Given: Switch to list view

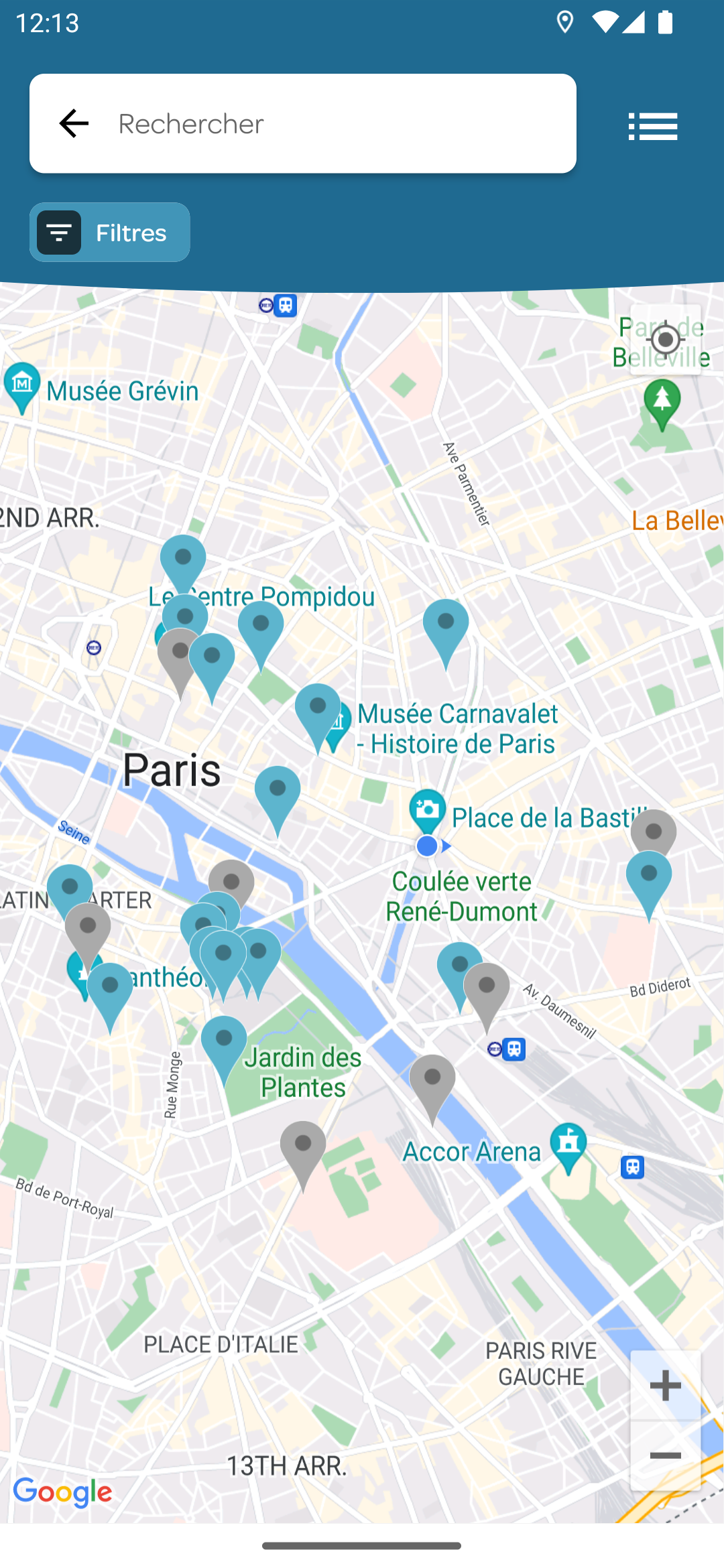Looking at the screenshot, I should coord(653,126).
